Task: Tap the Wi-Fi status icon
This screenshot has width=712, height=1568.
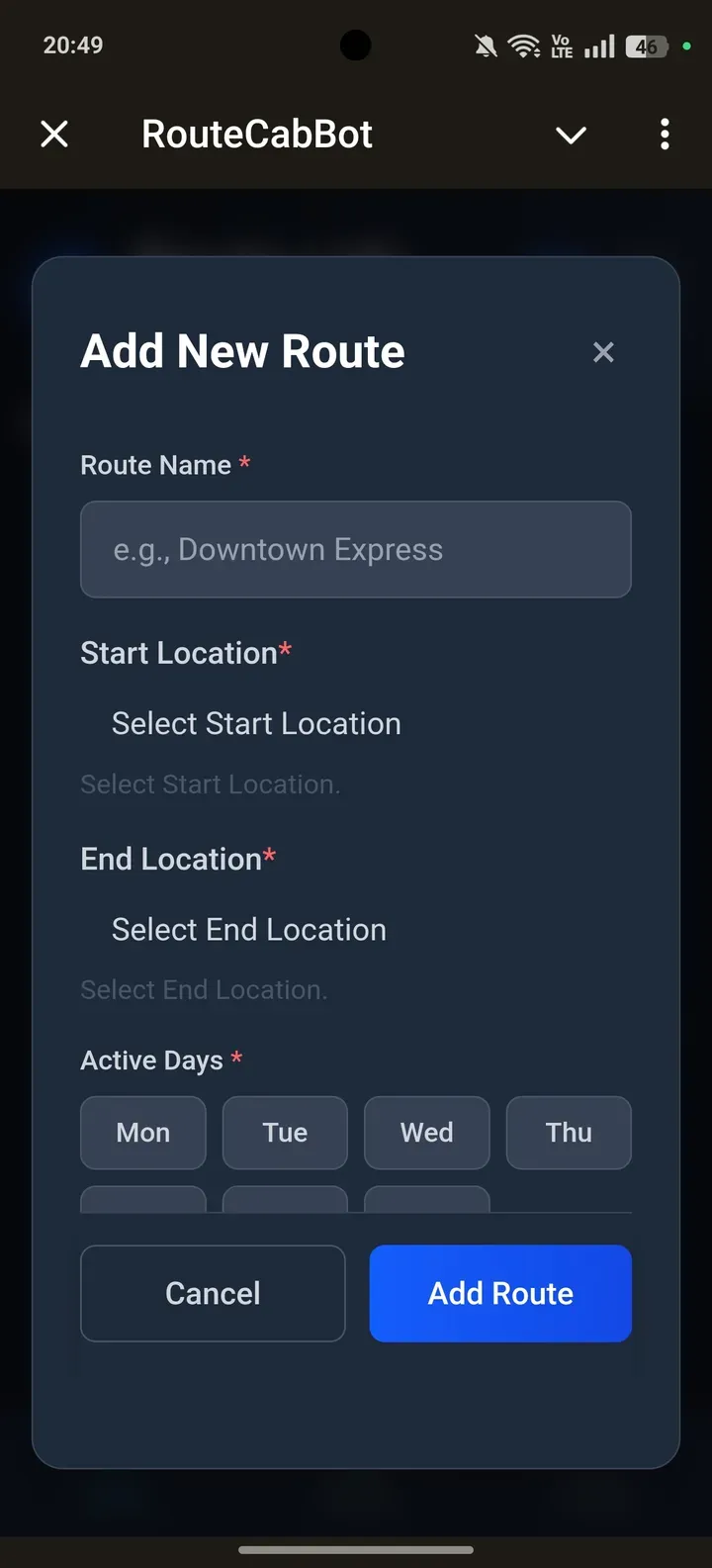Action: click(x=523, y=45)
